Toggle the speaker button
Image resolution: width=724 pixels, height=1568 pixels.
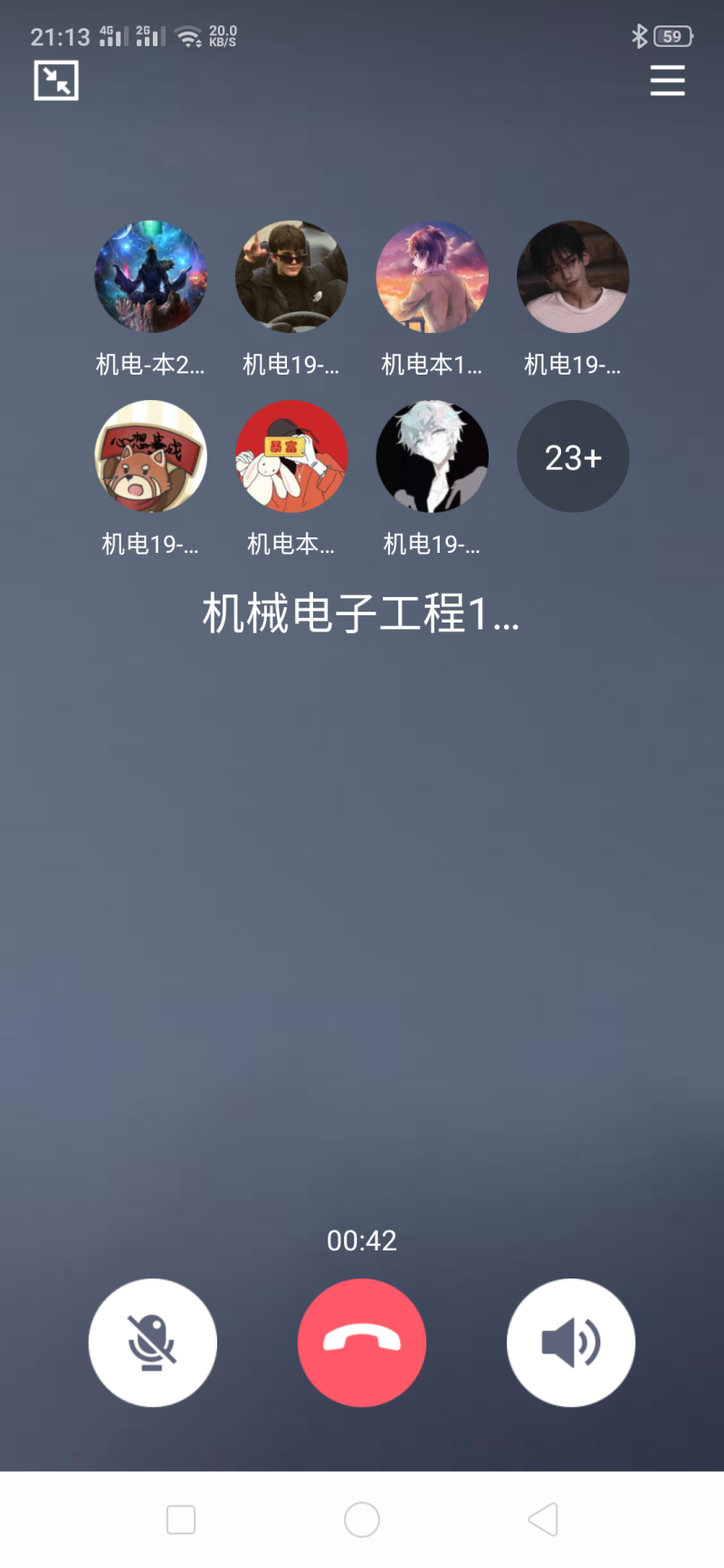coord(571,1342)
